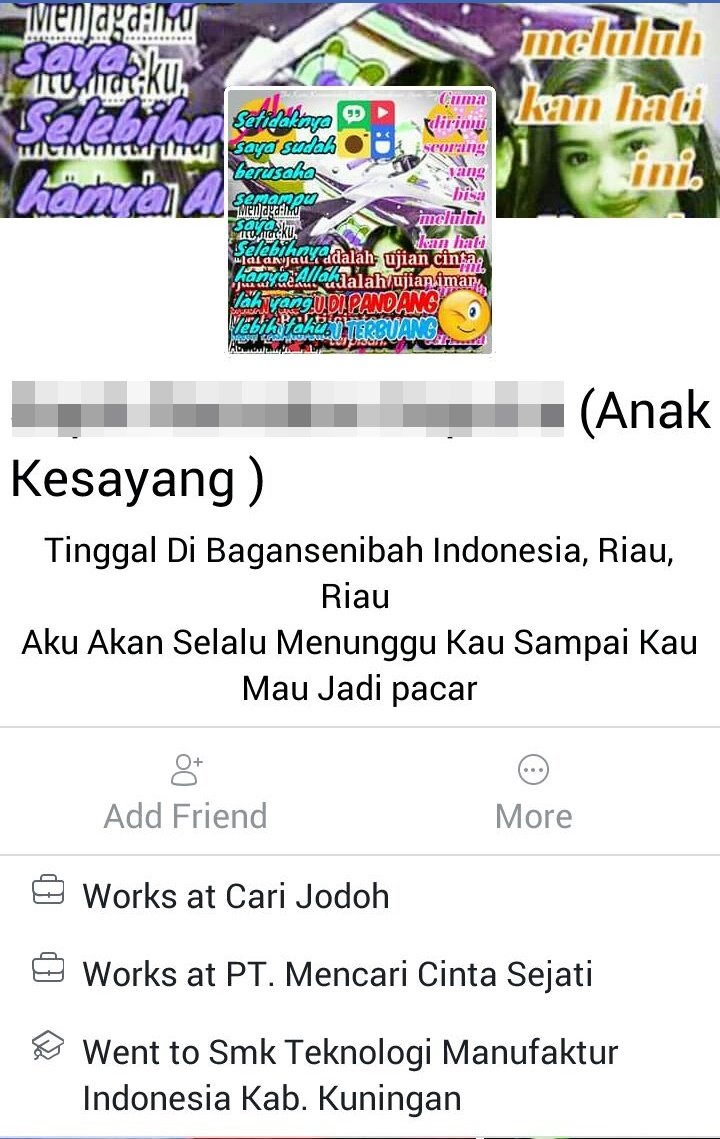Open the profile picture
720x1139 pixels.
pyautogui.click(x=360, y=221)
